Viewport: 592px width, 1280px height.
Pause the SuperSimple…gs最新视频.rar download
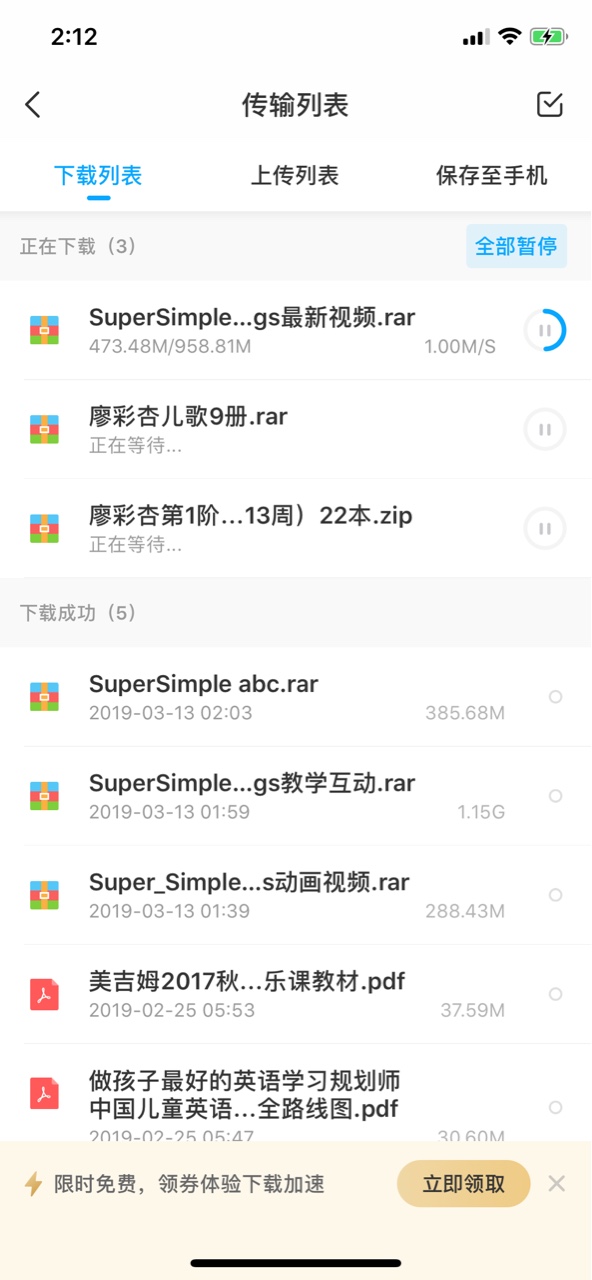pyautogui.click(x=545, y=330)
